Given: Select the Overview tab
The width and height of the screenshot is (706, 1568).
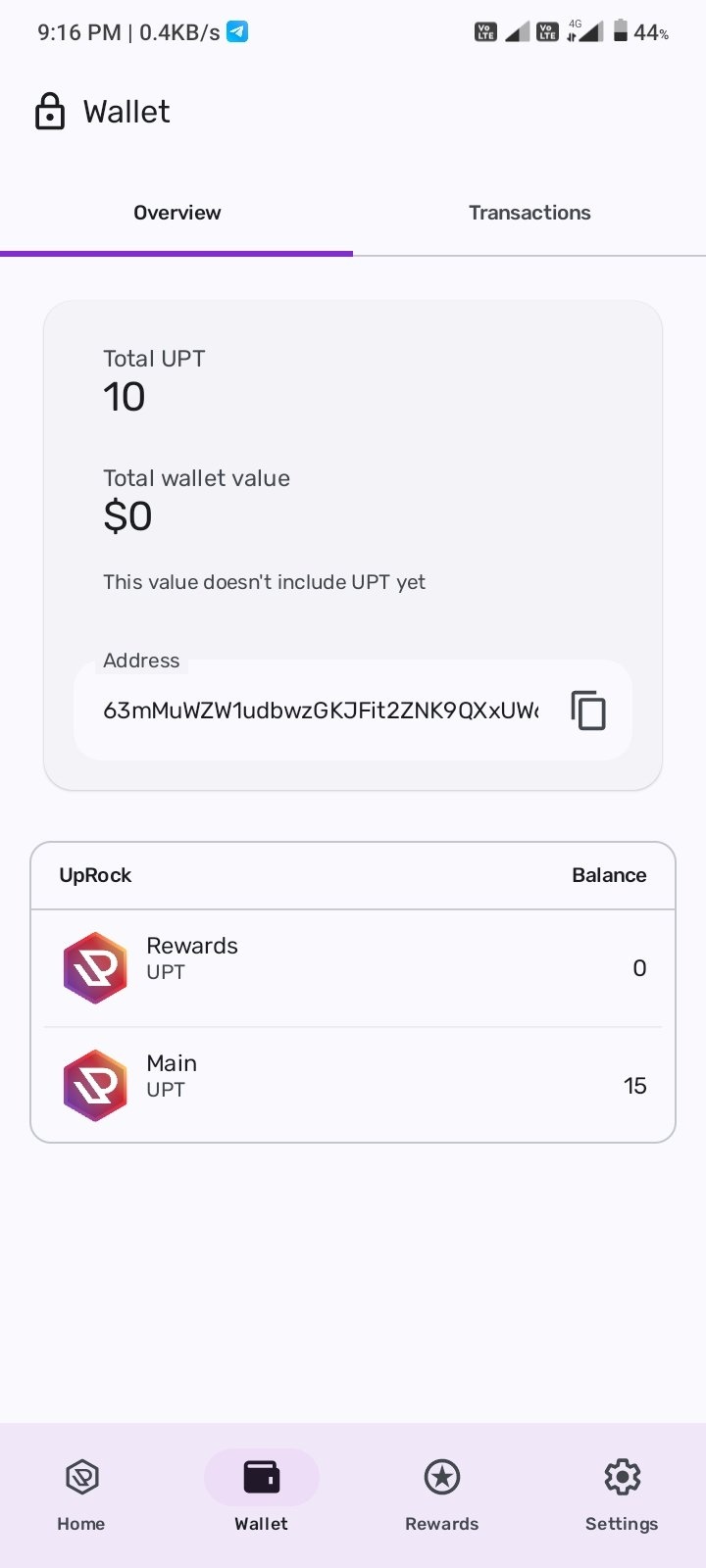Looking at the screenshot, I should click(x=176, y=213).
